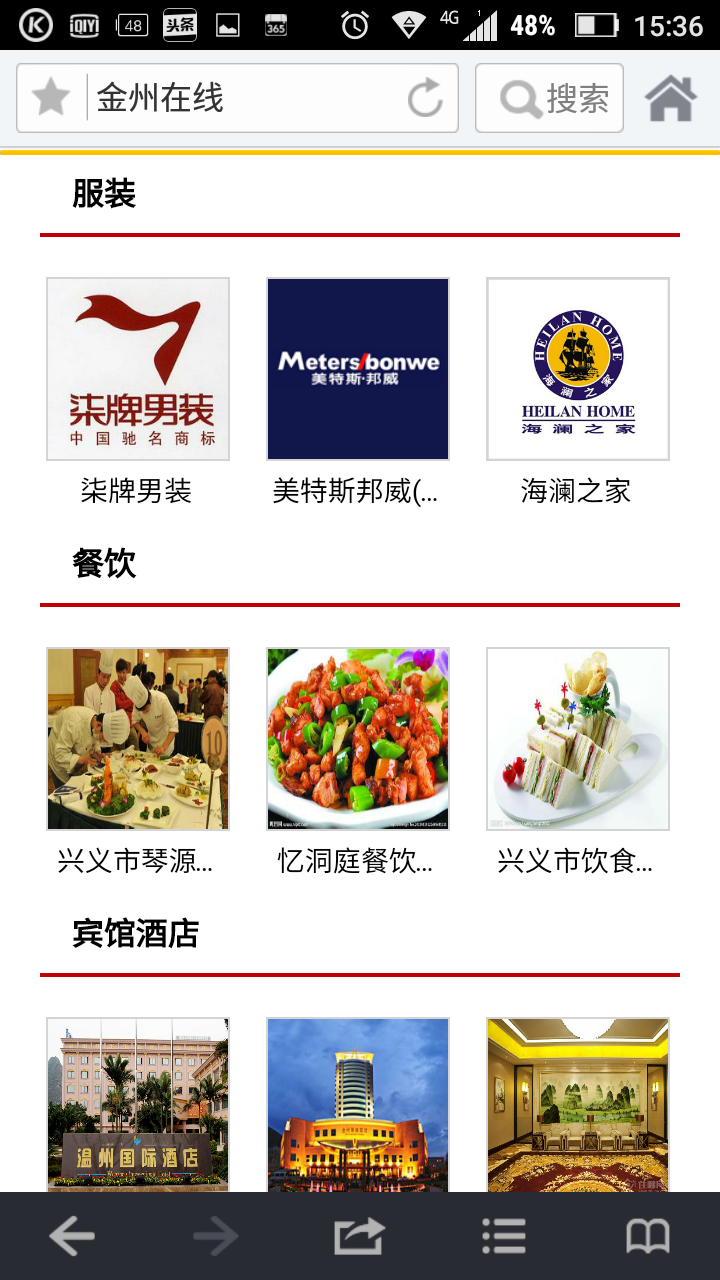Viewport: 720px width, 1280px height.
Task: Tap the bookmark star in the address bar
Action: click(49, 97)
